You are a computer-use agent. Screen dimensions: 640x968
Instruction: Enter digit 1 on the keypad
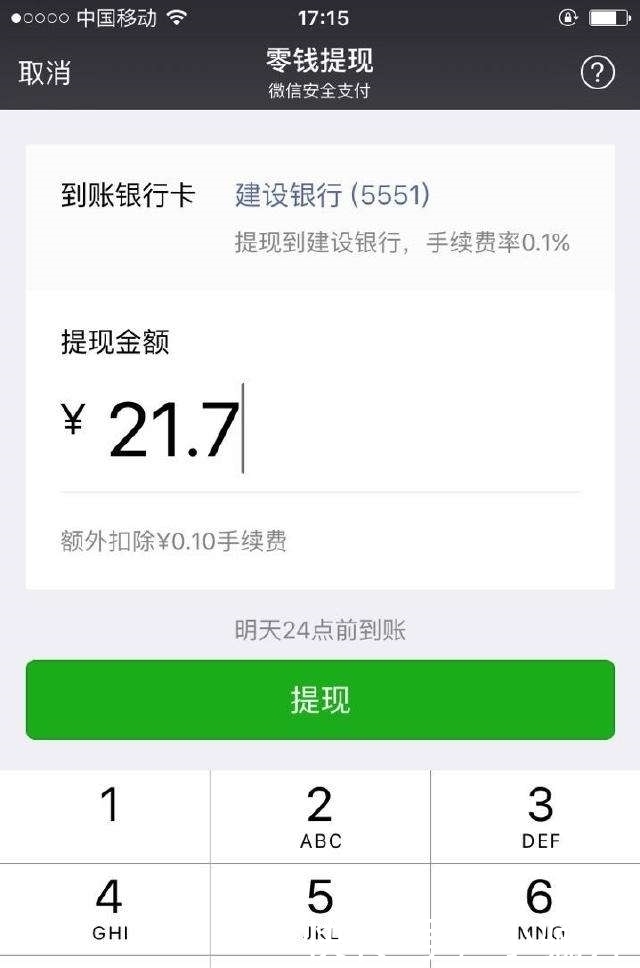(108, 816)
